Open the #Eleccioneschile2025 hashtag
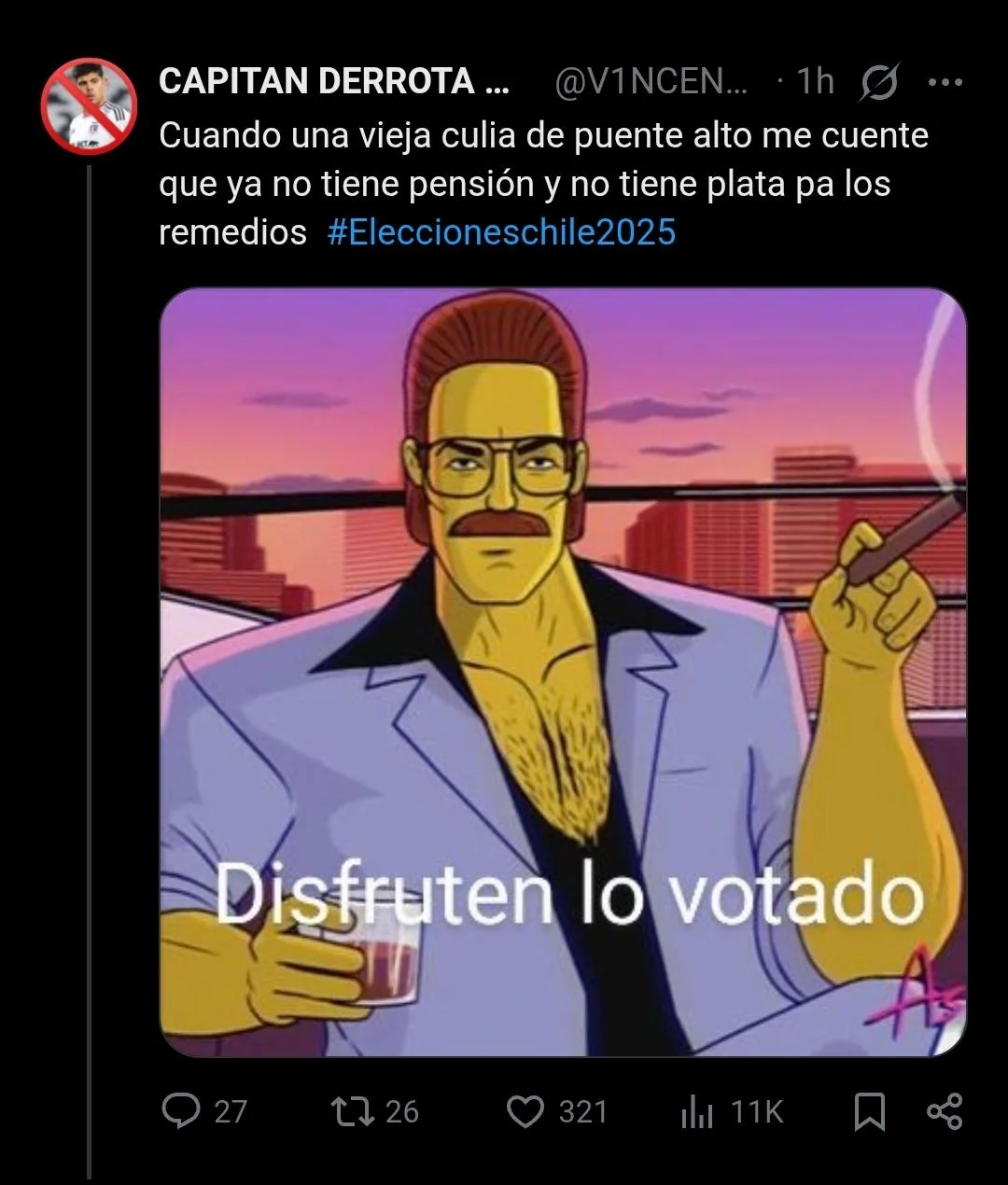The height and width of the screenshot is (1185, 1008). (x=501, y=231)
